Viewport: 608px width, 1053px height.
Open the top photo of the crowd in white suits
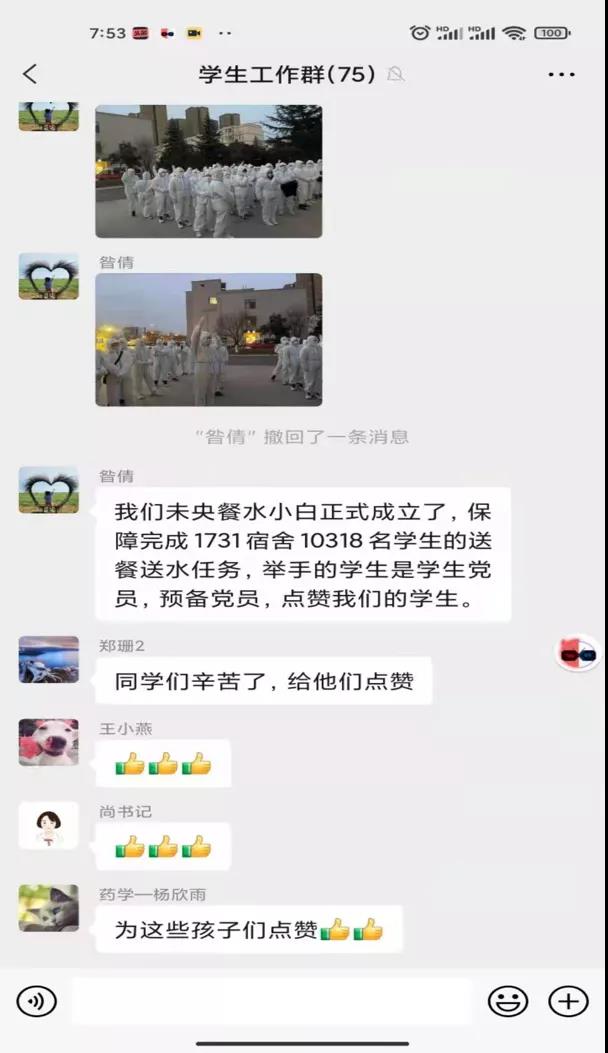coord(208,171)
